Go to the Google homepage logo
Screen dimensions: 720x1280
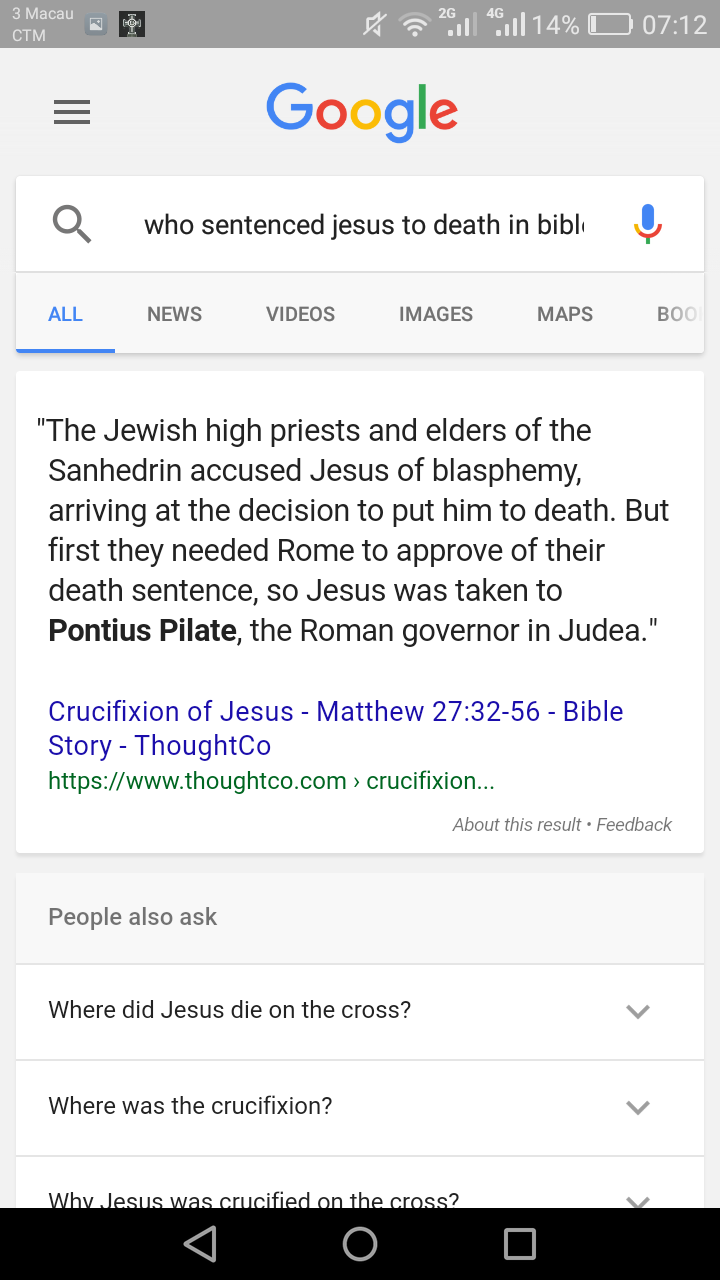[x=362, y=112]
